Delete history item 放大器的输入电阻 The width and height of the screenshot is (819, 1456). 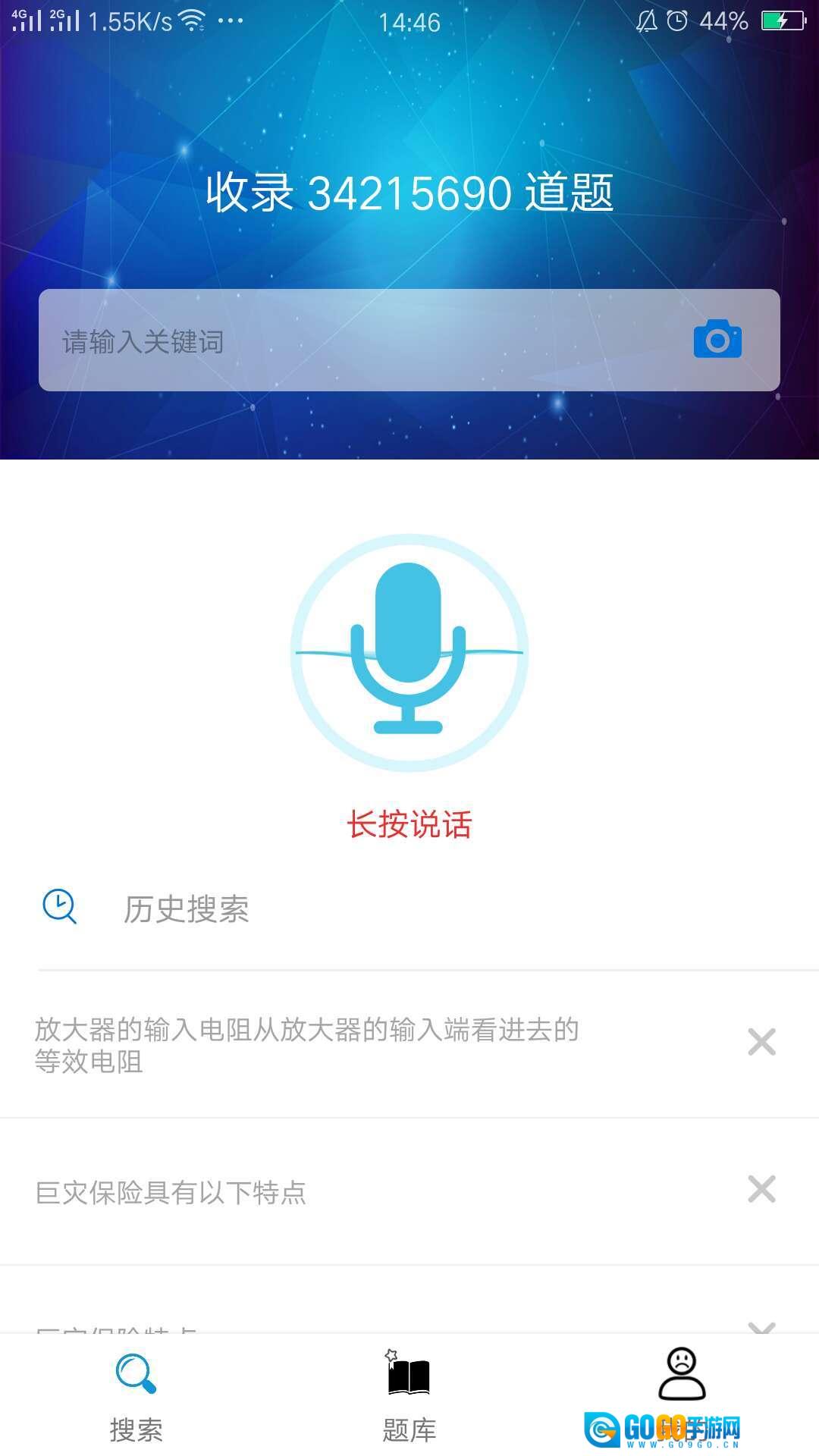761,1042
